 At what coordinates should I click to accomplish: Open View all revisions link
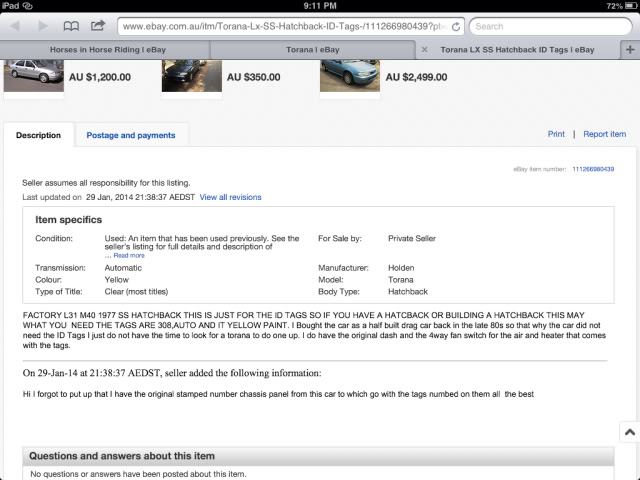coord(230,198)
